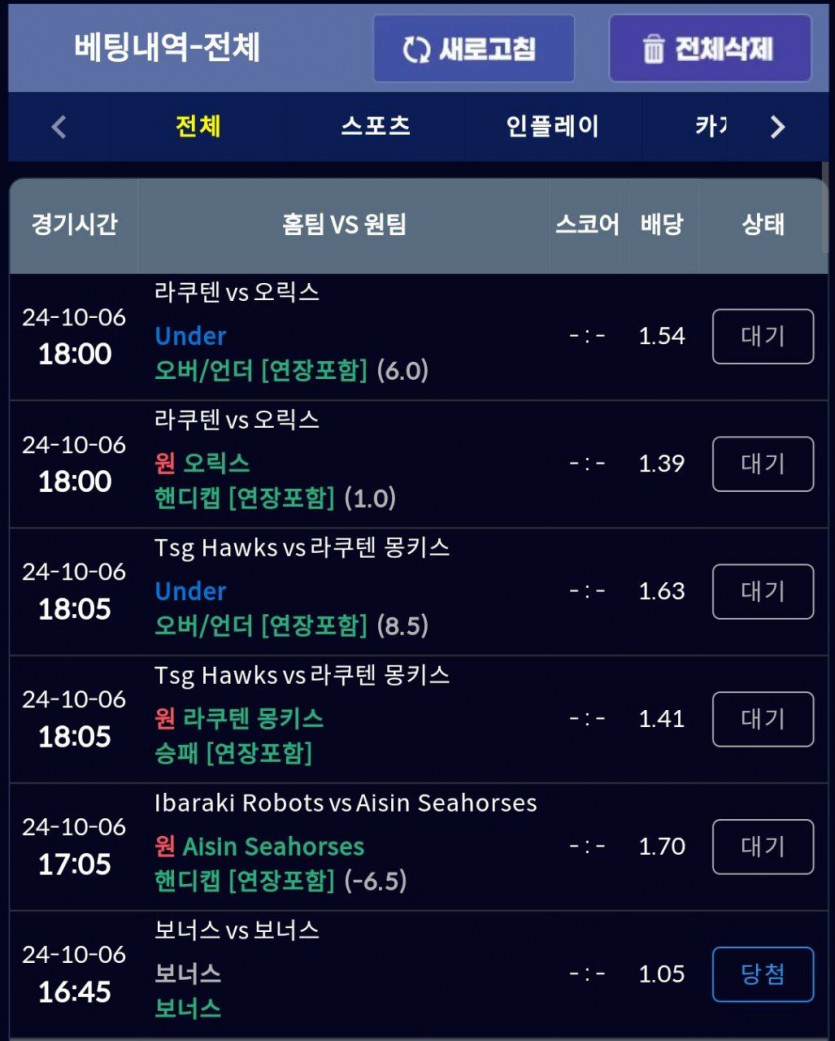Switch to the 스포츠 tab
This screenshot has width=835, height=1041.
coord(376,126)
